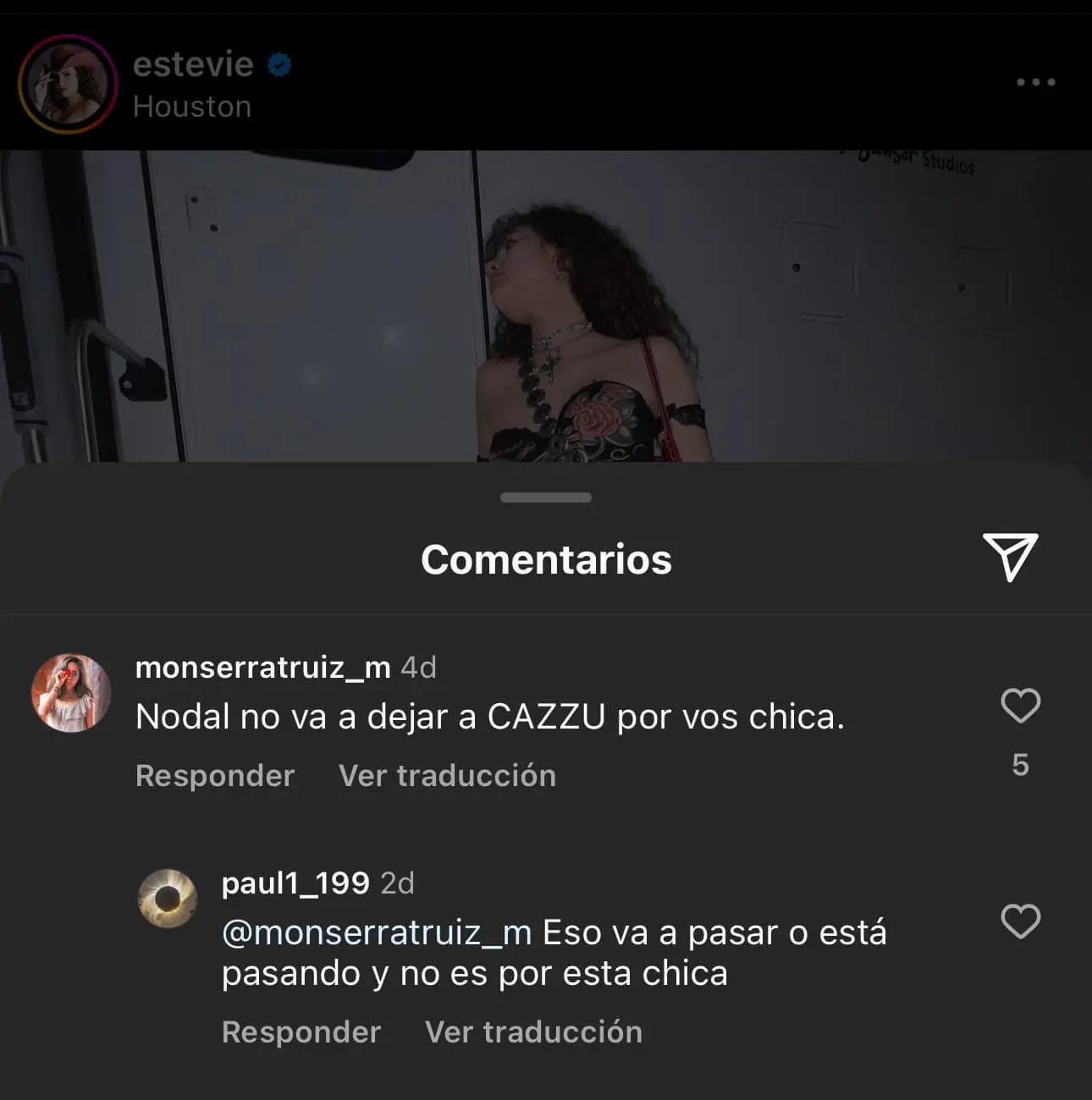Tap the @monserratruiz_m mention in the reply
Image resolution: width=1092 pixels, height=1100 pixels.
(x=377, y=932)
